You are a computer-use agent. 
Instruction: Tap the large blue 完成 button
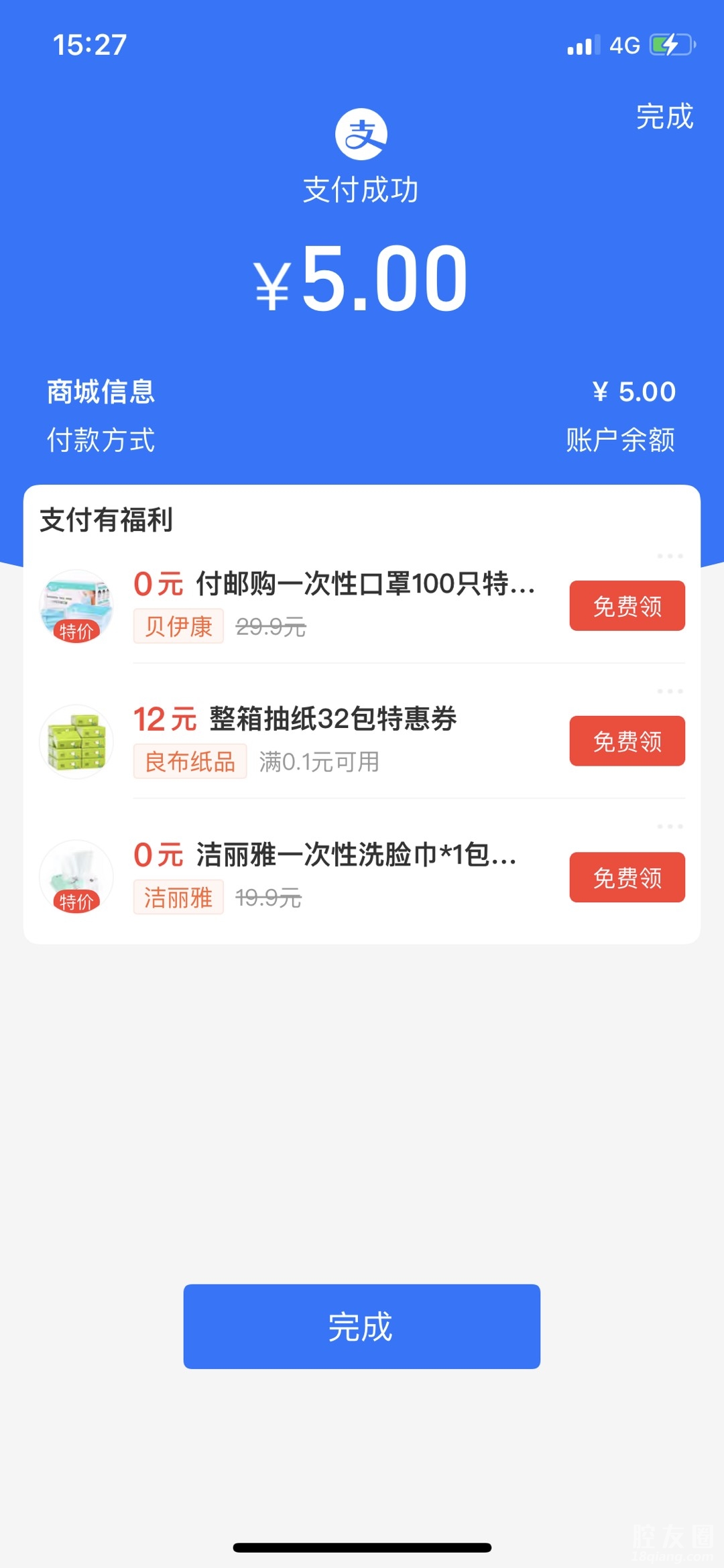coord(361,1326)
